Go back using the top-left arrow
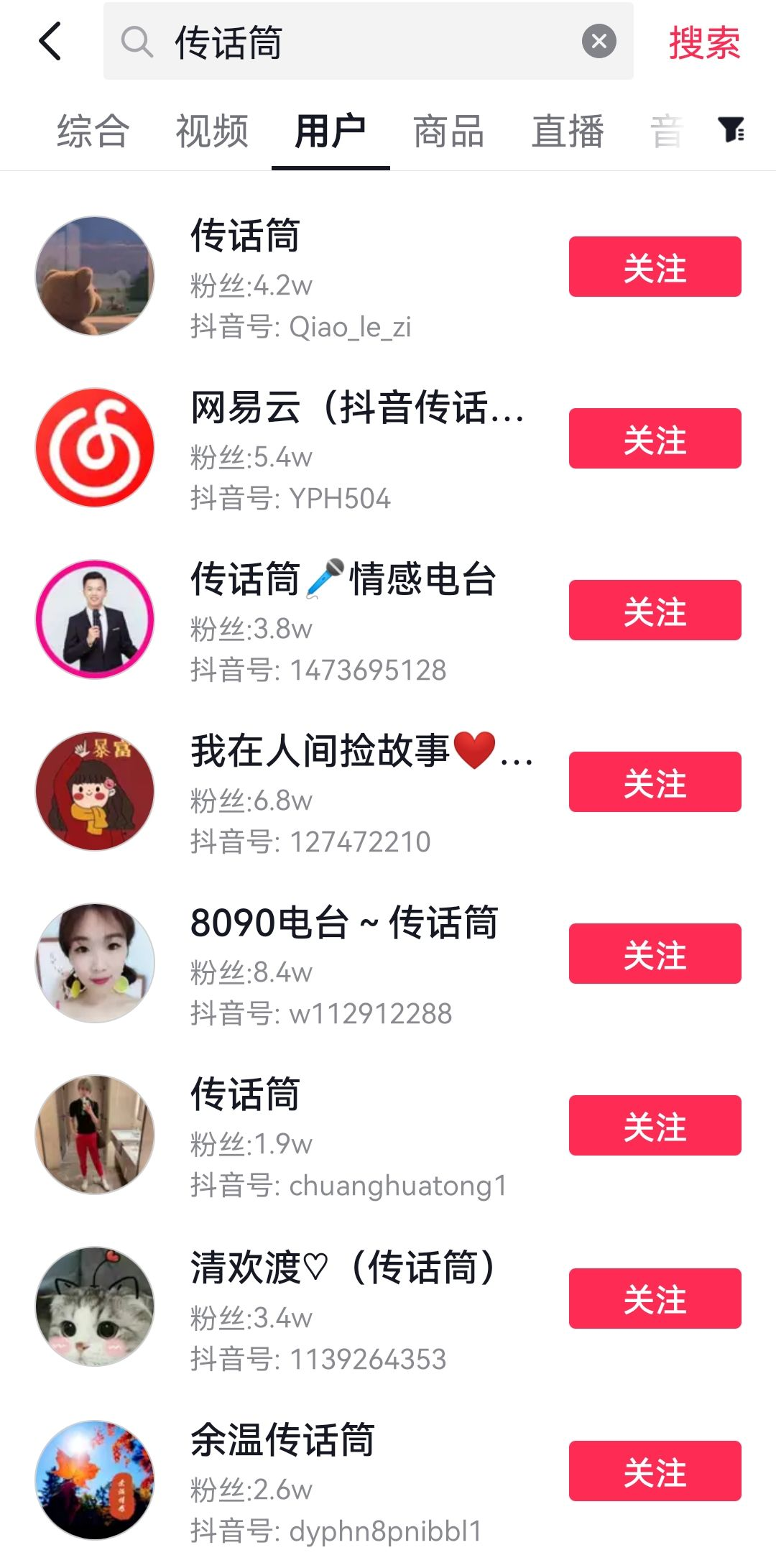The width and height of the screenshot is (776, 1568). click(x=50, y=41)
